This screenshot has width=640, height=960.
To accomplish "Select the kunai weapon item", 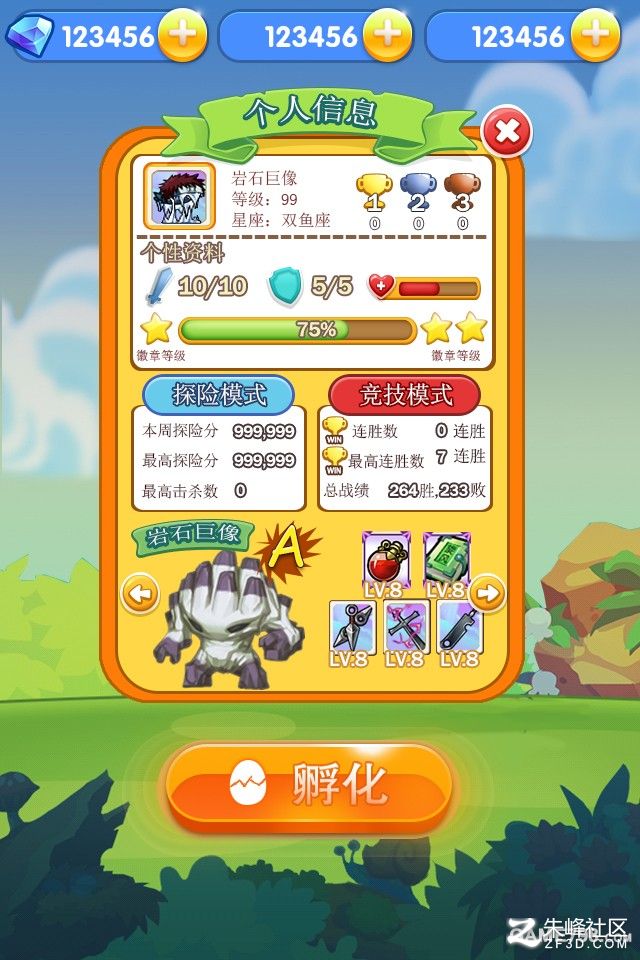I will pos(352,628).
